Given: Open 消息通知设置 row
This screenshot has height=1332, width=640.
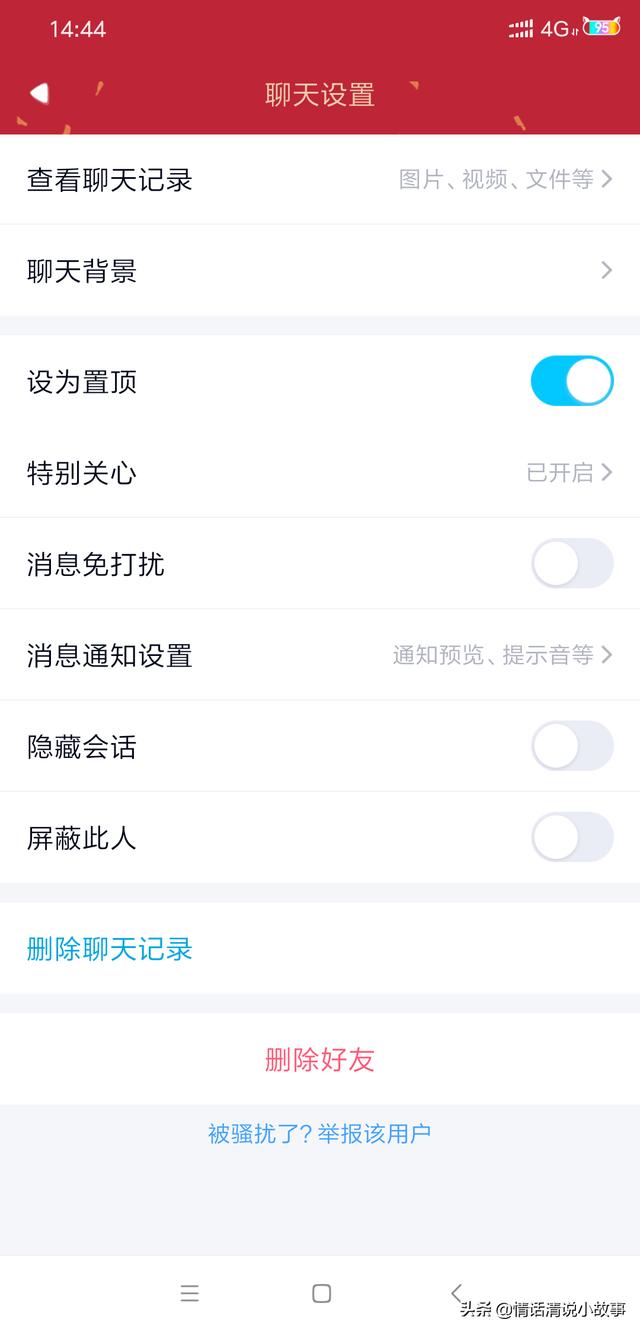Looking at the screenshot, I should [320, 655].
